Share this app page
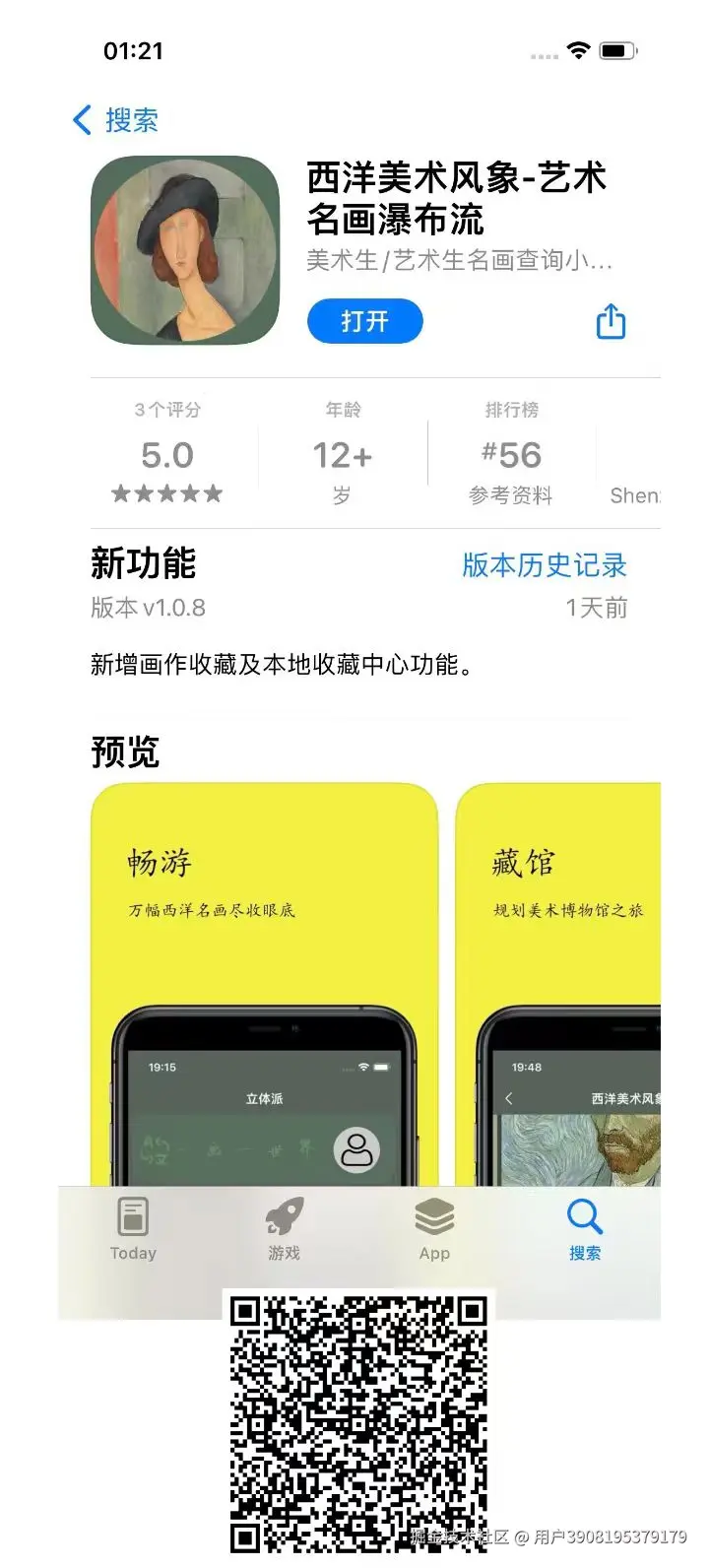 (x=611, y=322)
